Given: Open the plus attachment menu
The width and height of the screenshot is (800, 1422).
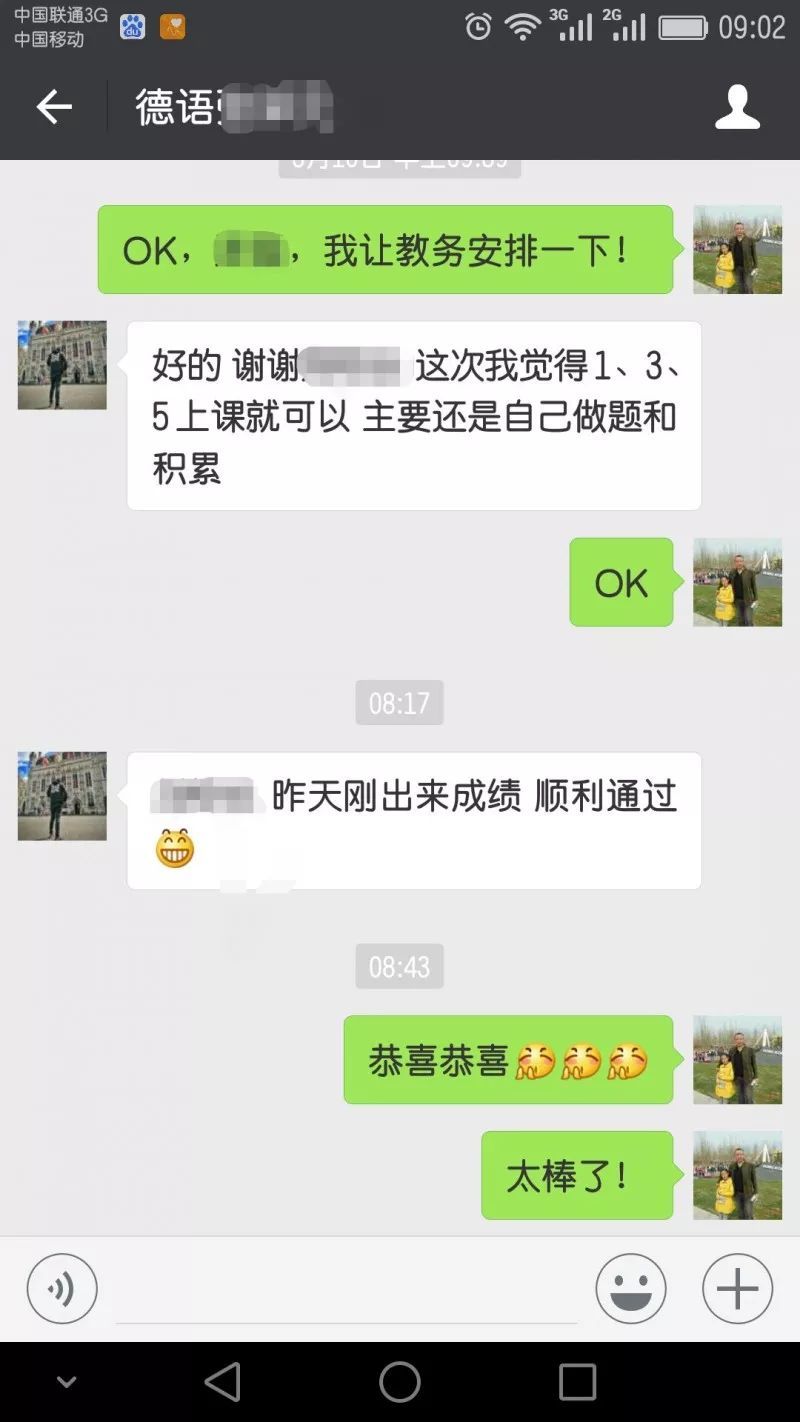Looking at the screenshot, I should click(x=737, y=1289).
